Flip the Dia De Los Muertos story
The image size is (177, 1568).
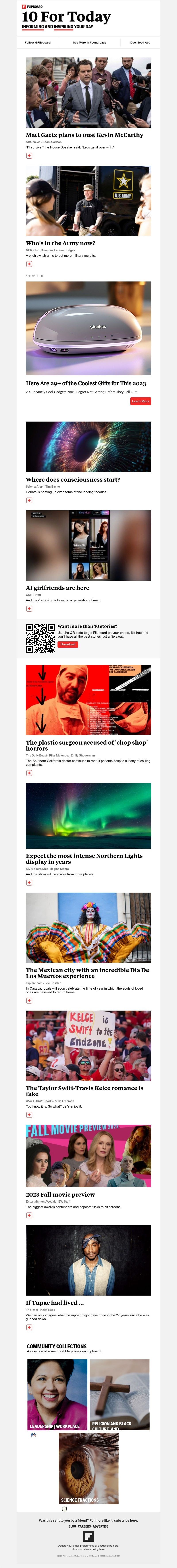[29, 1000]
